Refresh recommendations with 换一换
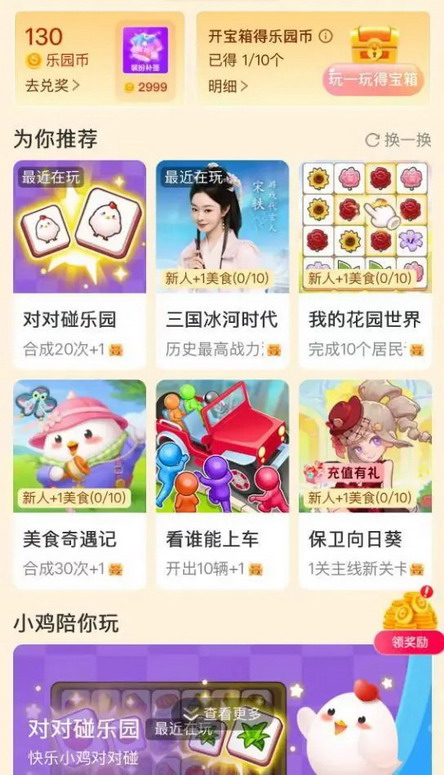This screenshot has height=775, width=444. [x=398, y=140]
